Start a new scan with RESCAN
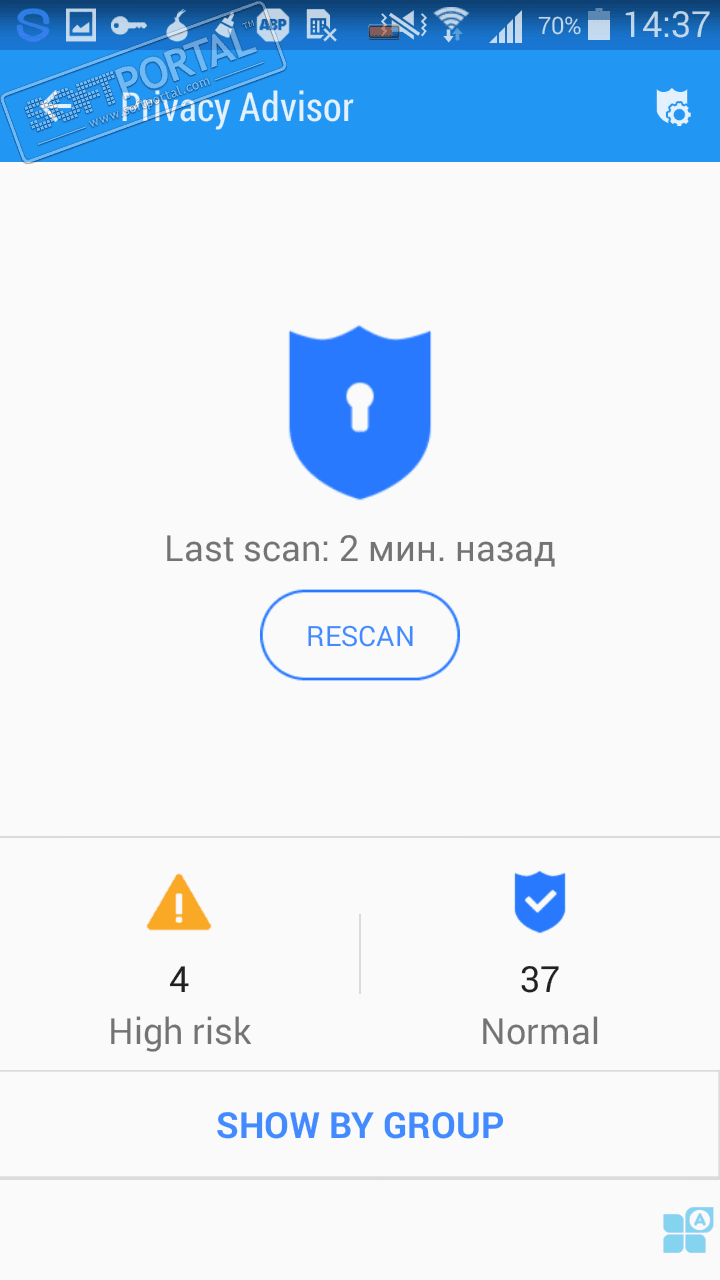The width and height of the screenshot is (720, 1280). [360, 636]
